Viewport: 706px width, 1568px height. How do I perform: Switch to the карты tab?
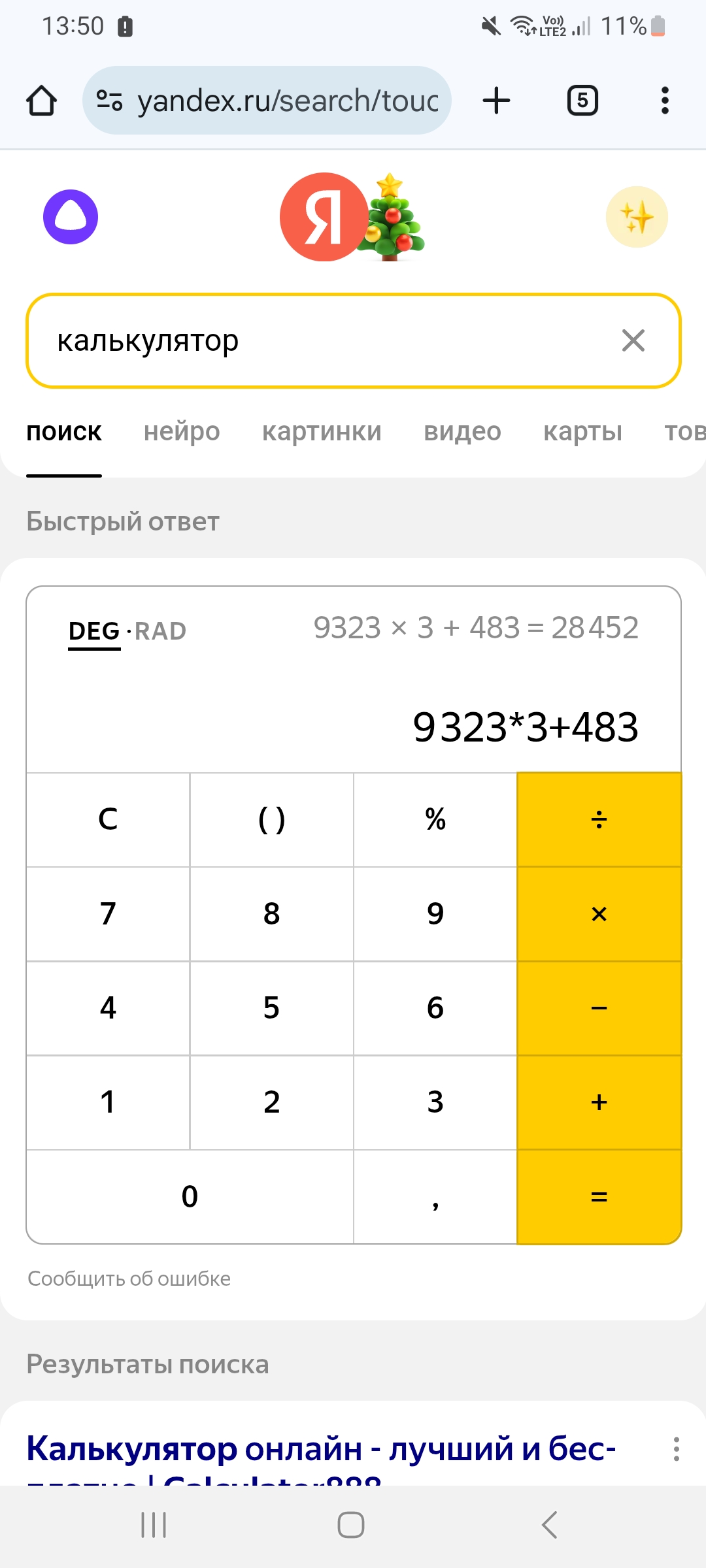pos(582,432)
